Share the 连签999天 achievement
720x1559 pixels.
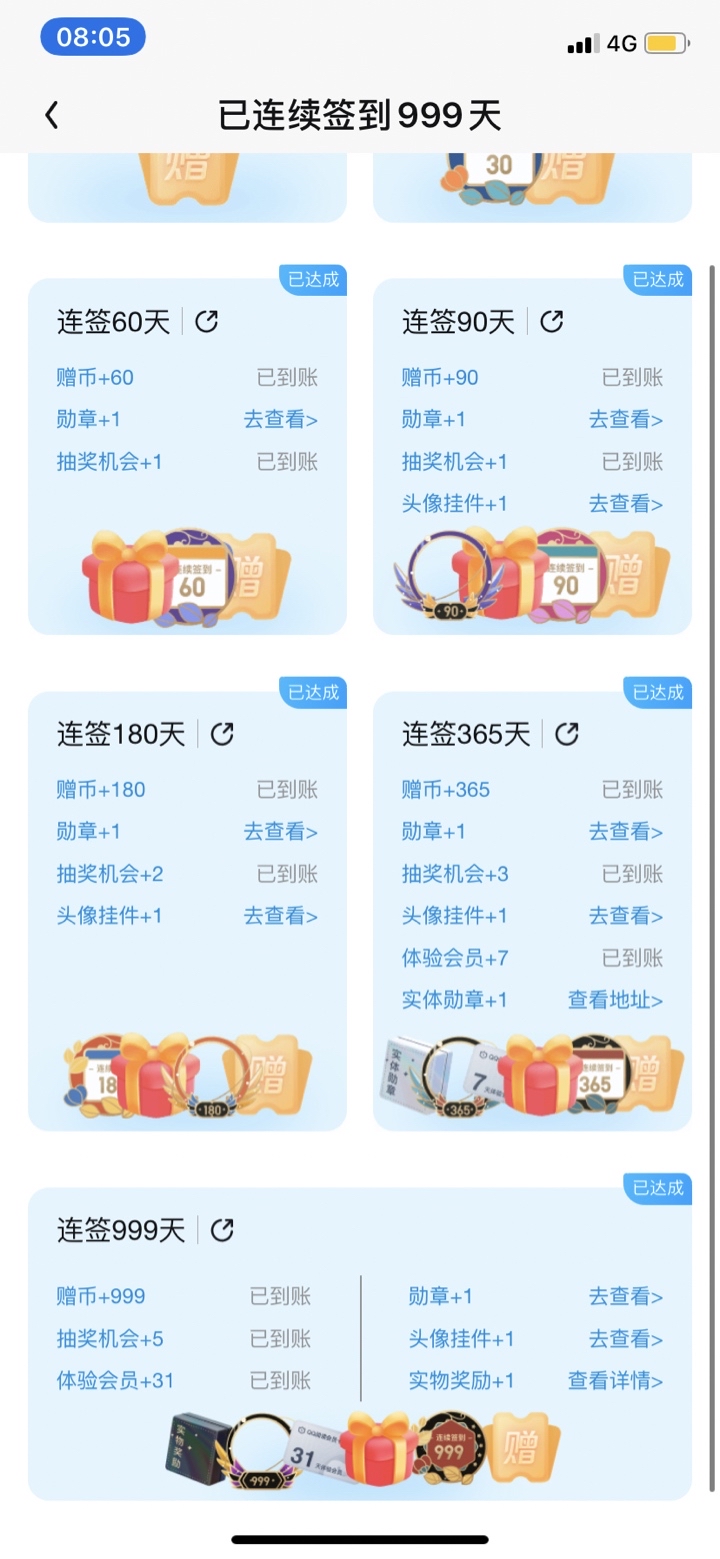tap(222, 1230)
